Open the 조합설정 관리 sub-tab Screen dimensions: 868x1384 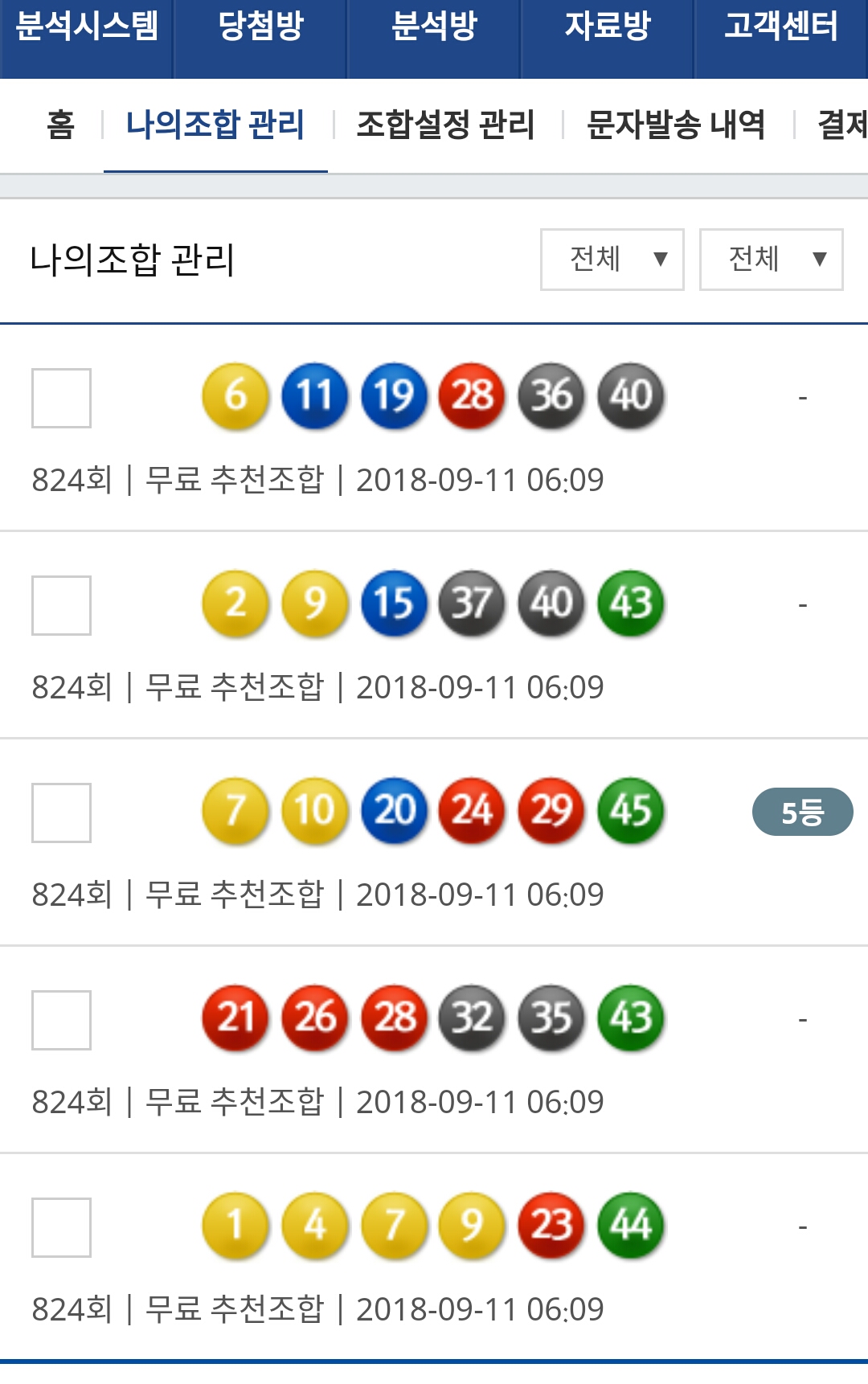445,125
